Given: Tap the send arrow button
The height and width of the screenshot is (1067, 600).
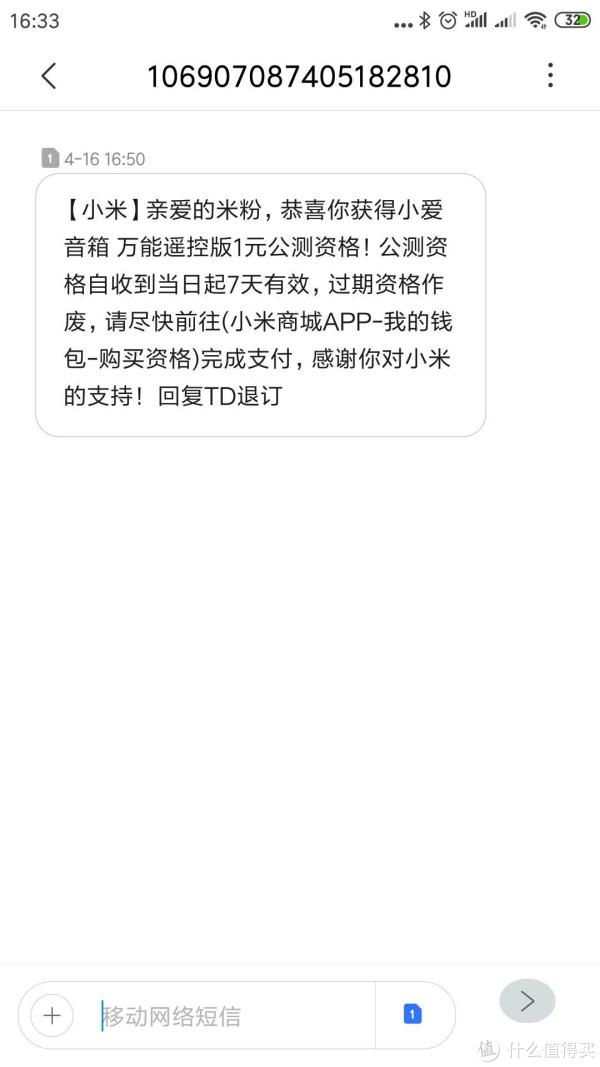Looking at the screenshot, I should (x=527, y=1001).
